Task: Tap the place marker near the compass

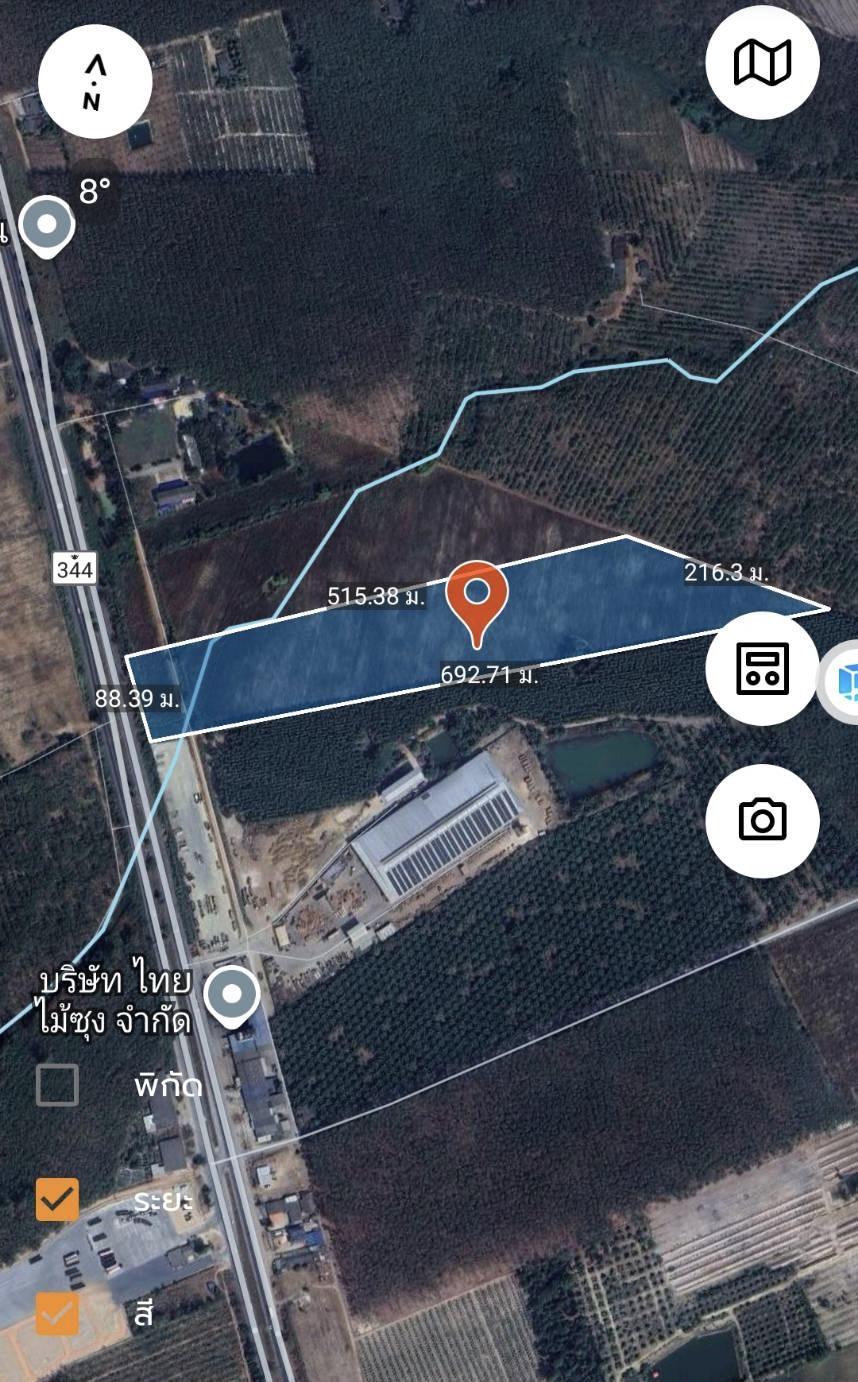Action: coord(47,226)
